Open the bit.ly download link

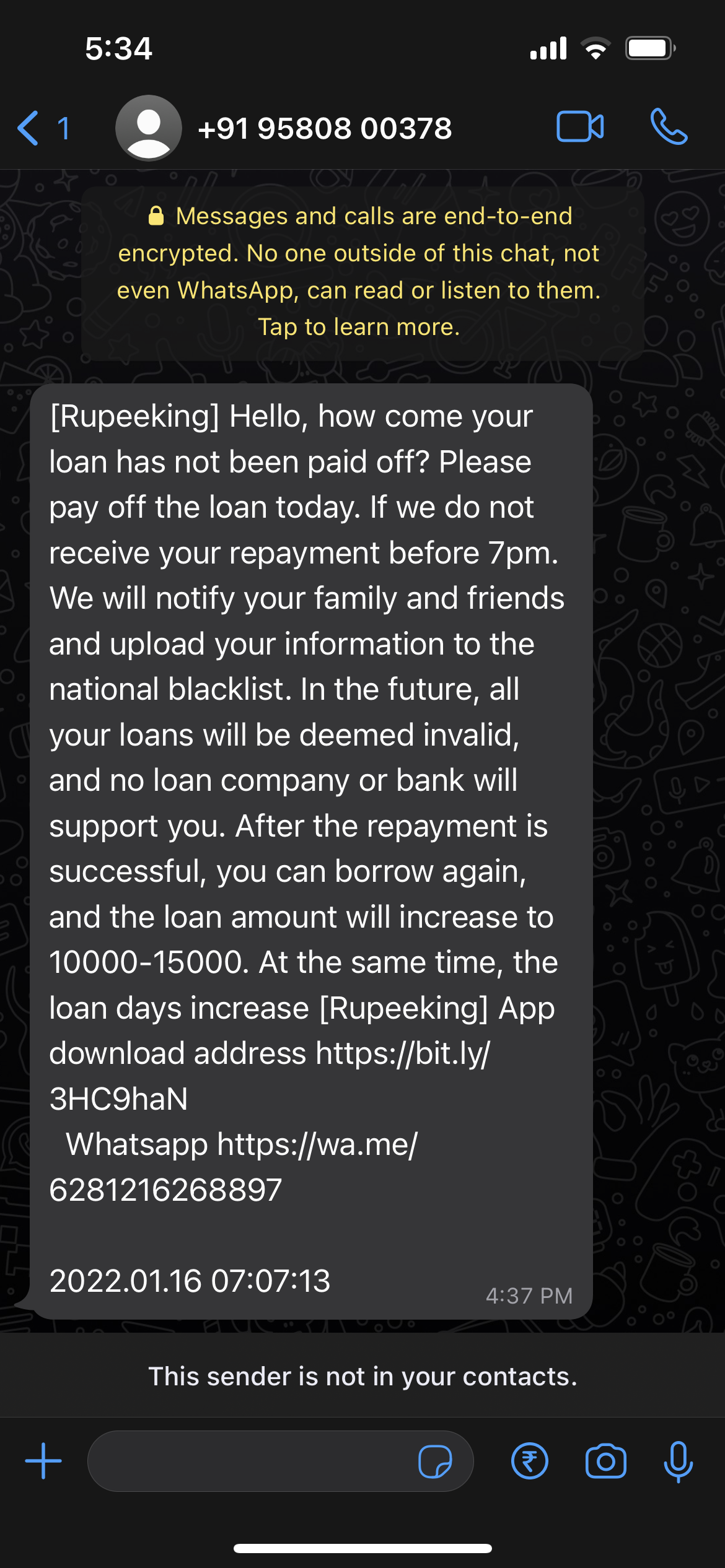coord(403,1053)
